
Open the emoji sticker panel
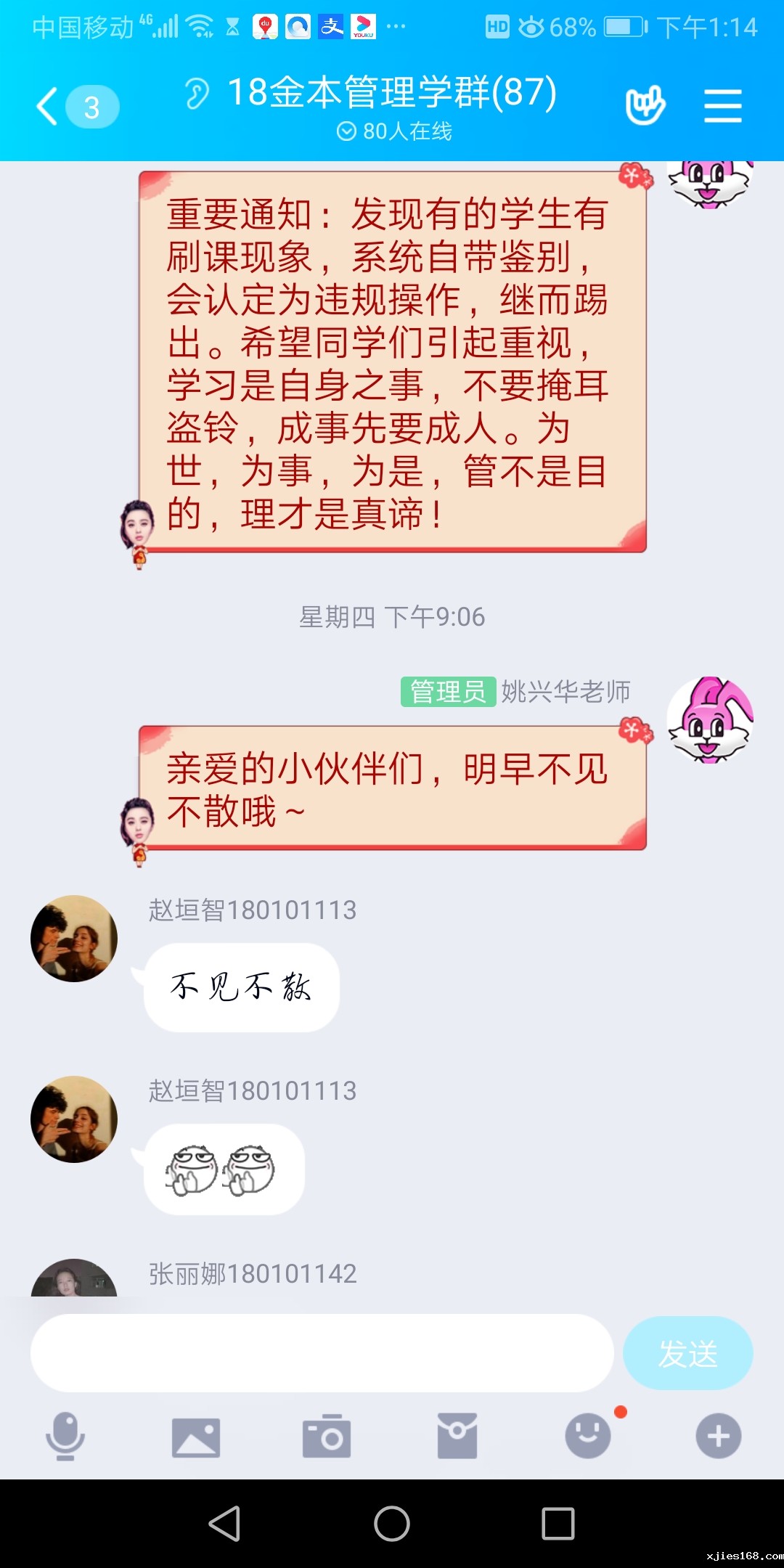[588, 1436]
